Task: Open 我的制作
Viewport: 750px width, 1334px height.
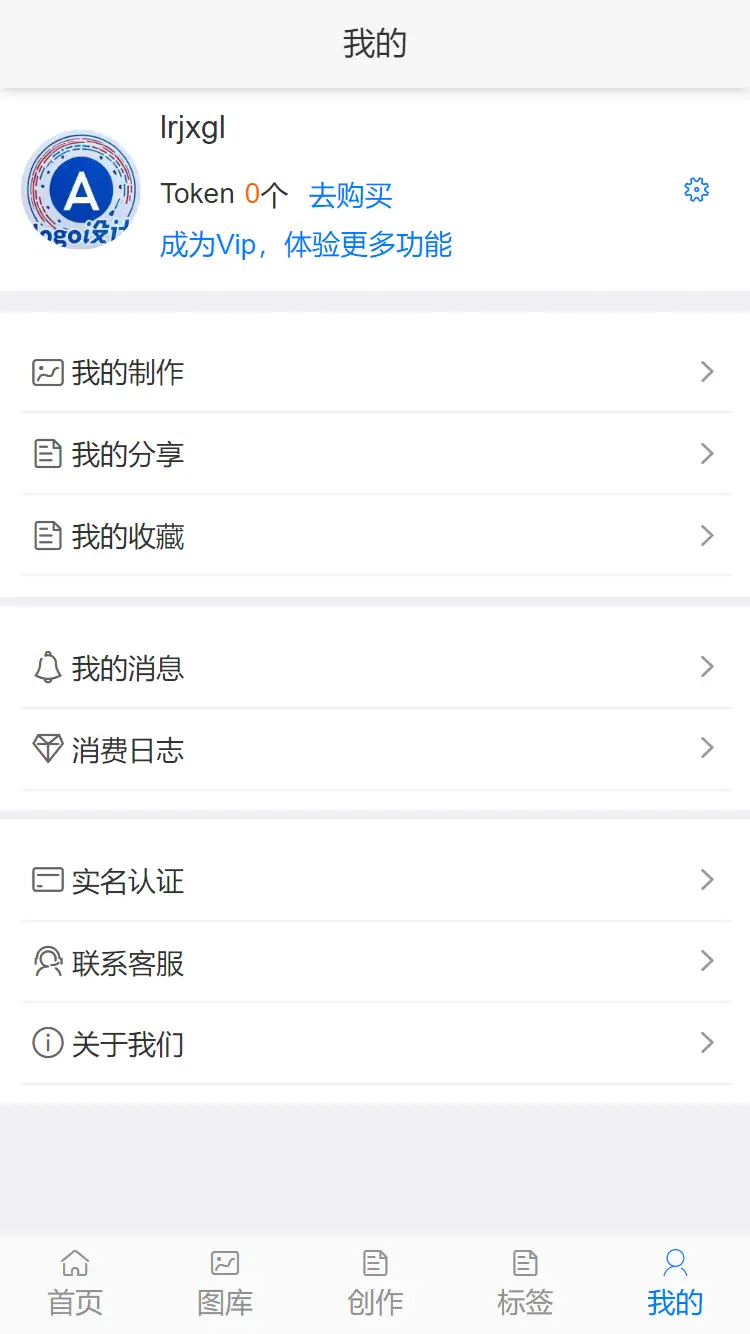Action: (x=376, y=372)
